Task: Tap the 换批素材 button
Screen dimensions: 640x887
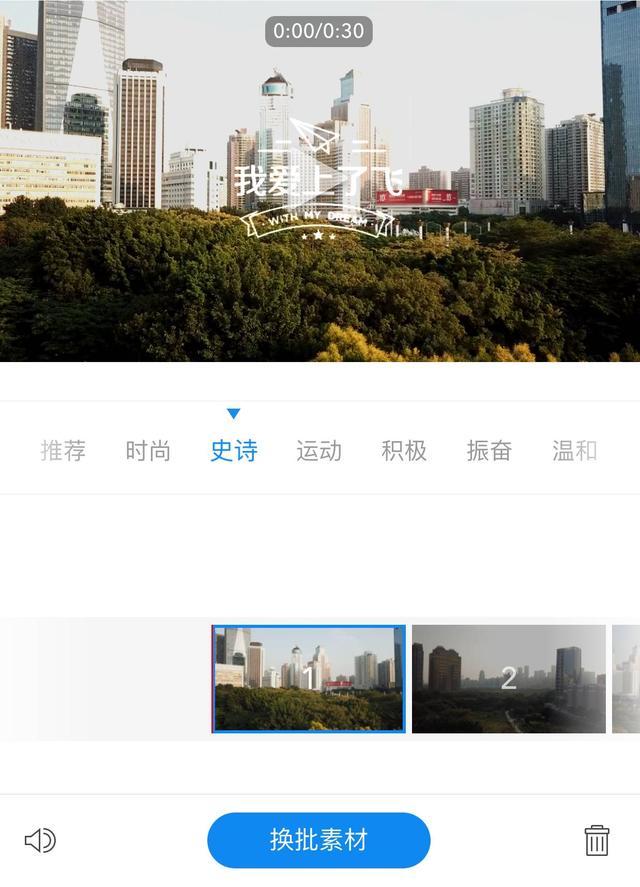Action: pos(319,840)
